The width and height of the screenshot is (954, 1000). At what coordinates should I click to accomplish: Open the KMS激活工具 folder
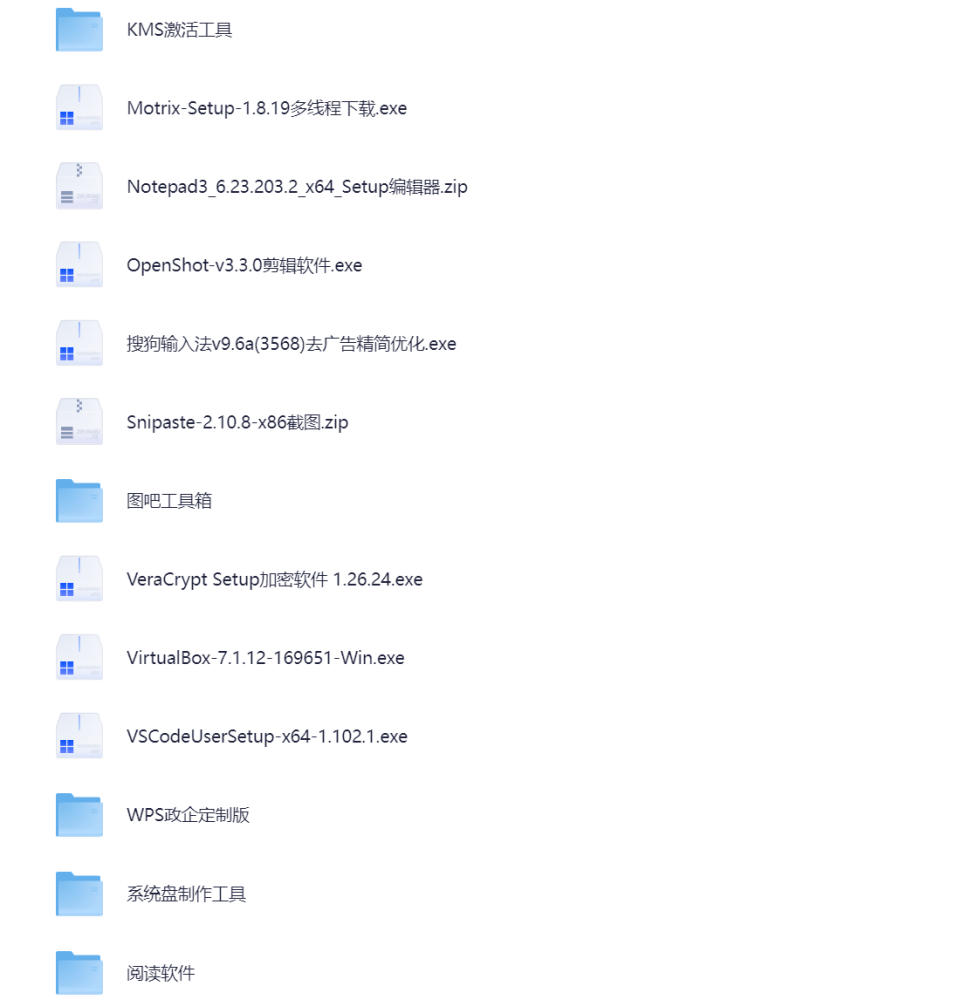click(180, 30)
